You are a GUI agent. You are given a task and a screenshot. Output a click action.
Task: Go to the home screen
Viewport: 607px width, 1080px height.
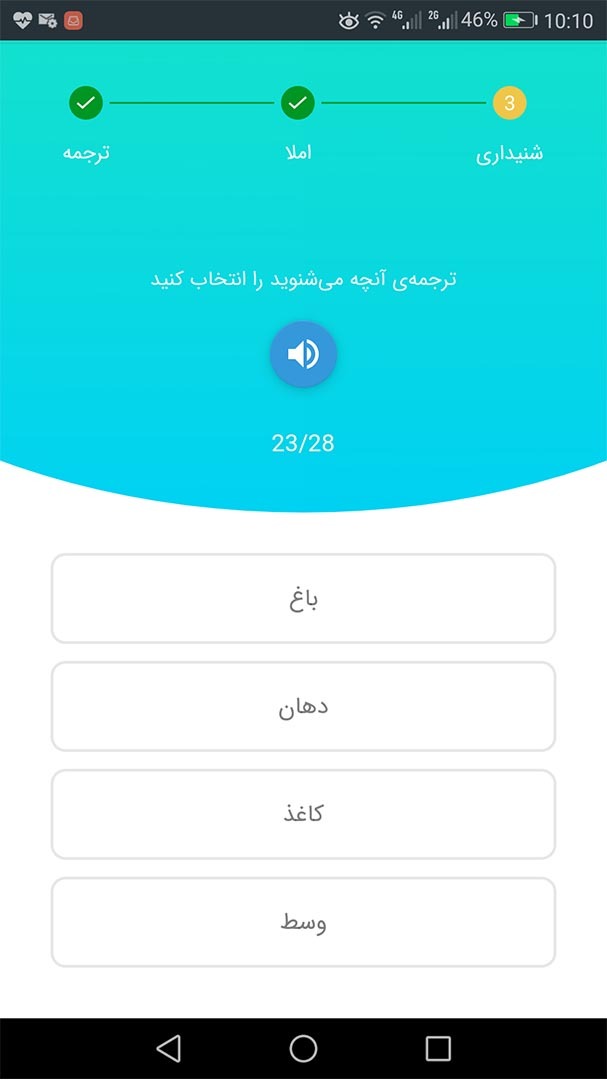(303, 1048)
